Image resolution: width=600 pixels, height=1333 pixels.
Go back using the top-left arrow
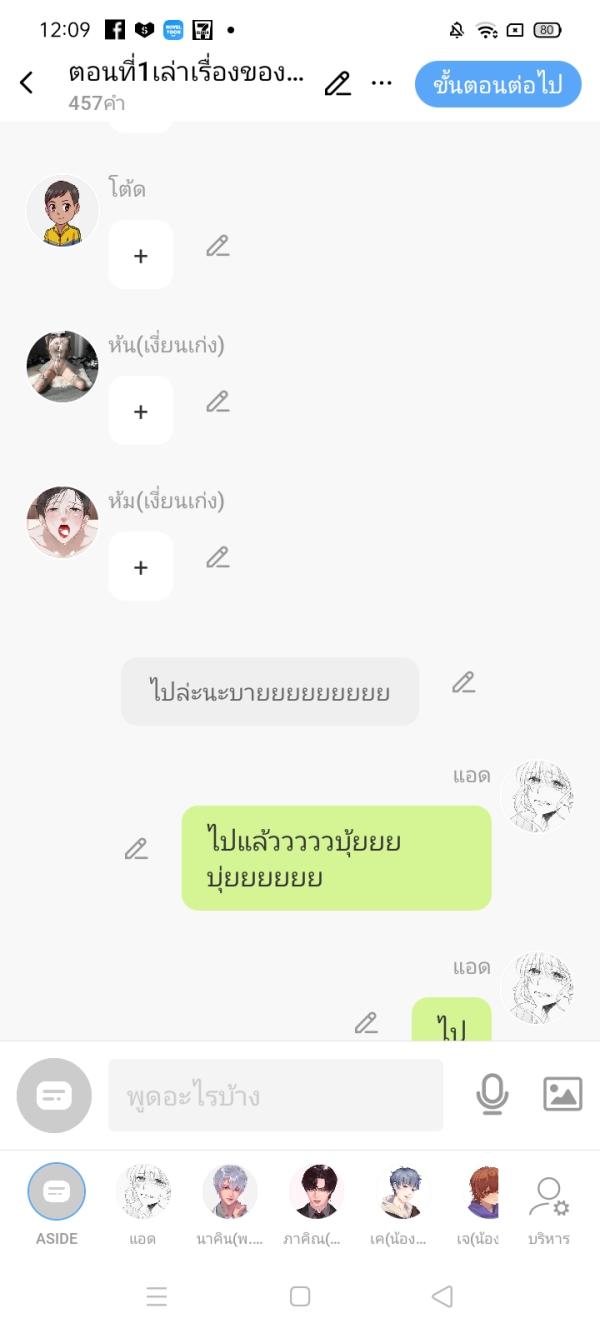[27, 83]
